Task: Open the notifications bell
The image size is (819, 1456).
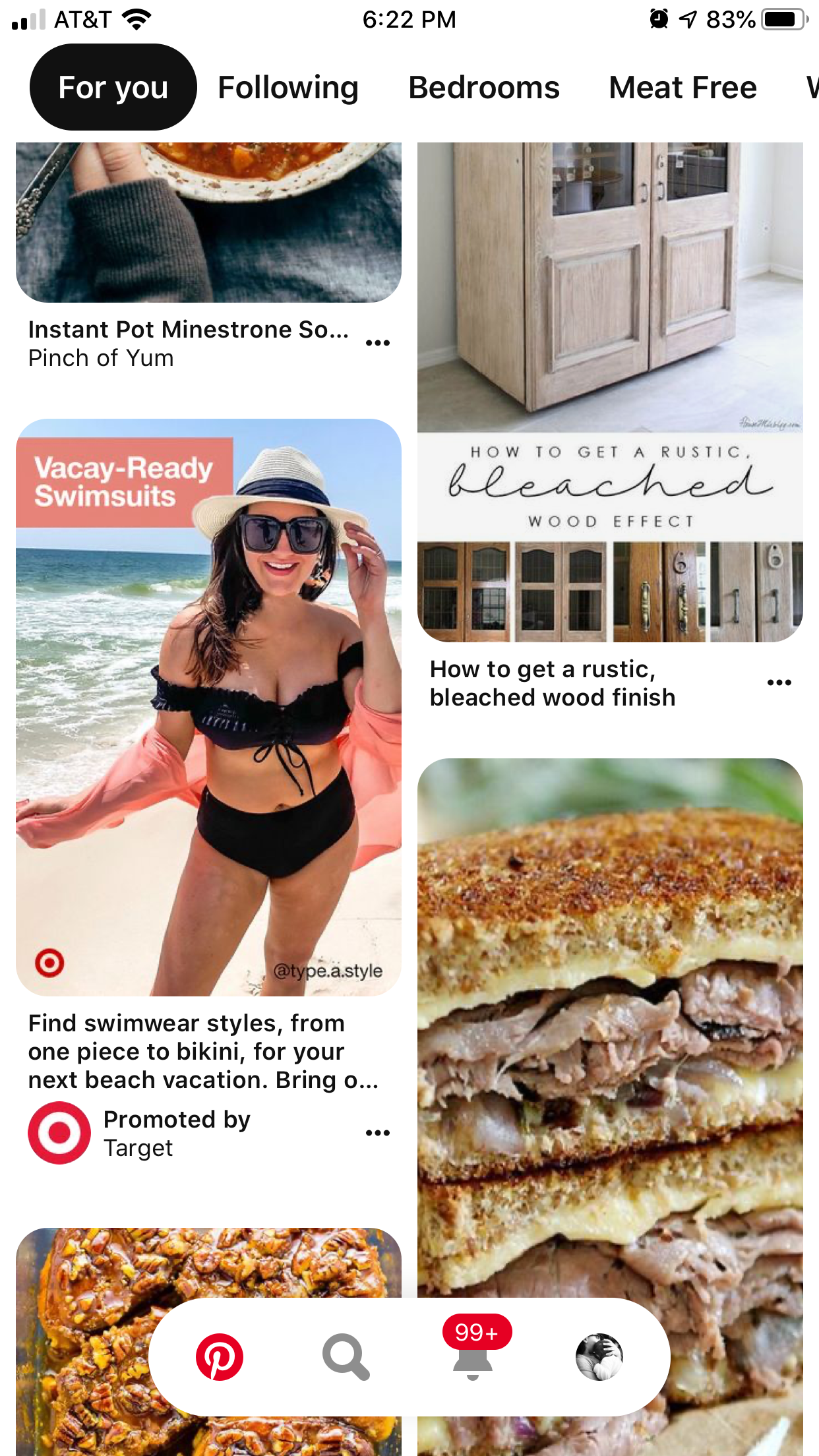Action: pos(473,1358)
